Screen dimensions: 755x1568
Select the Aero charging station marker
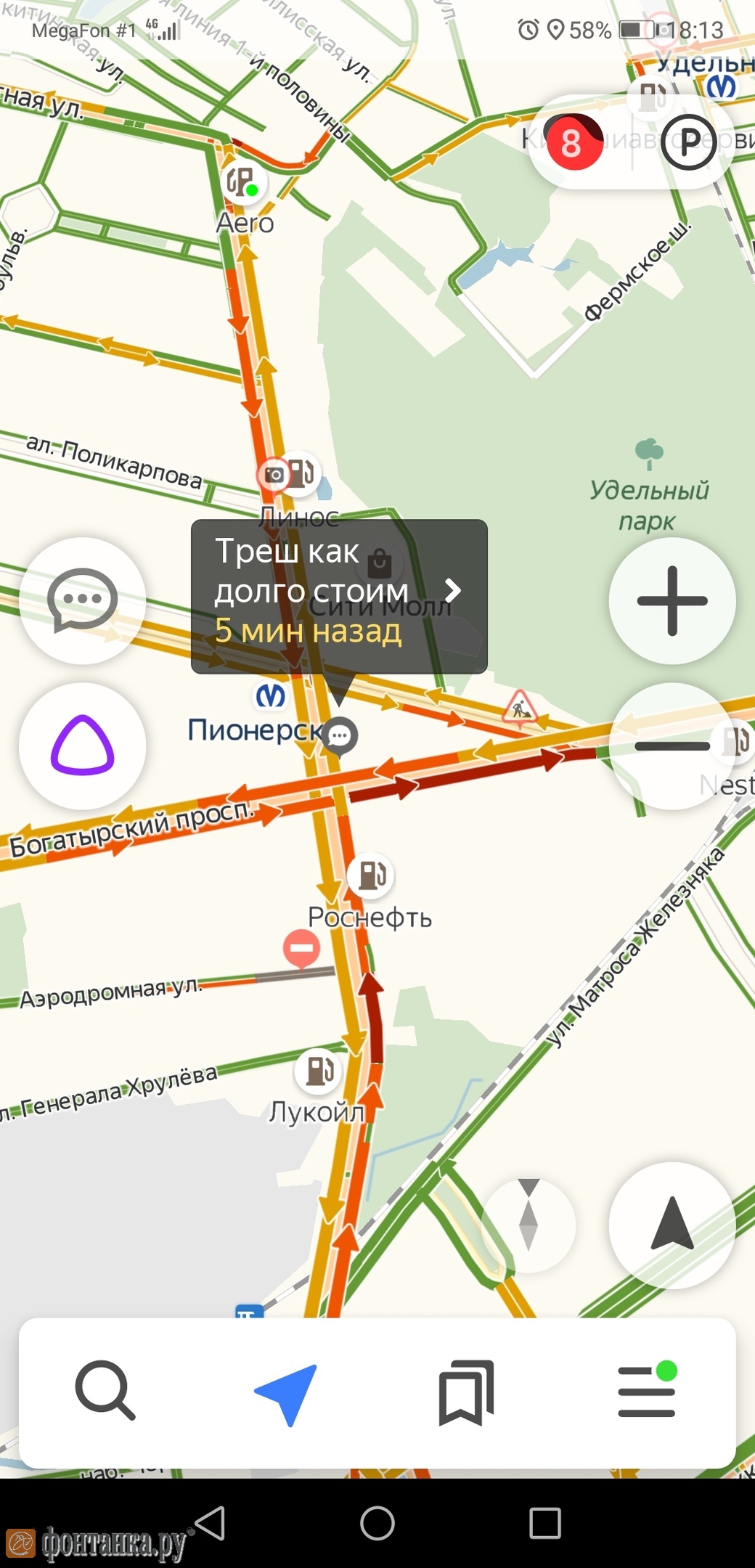(x=243, y=182)
